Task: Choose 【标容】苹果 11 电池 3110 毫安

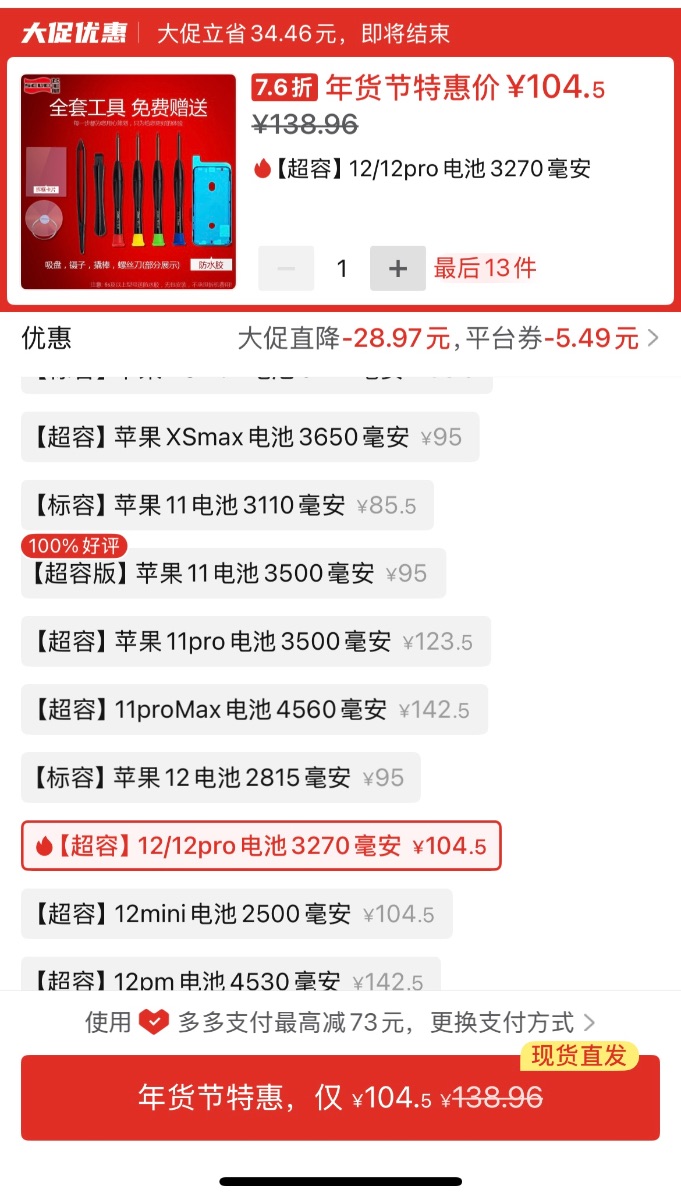Action: click(x=227, y=505)
